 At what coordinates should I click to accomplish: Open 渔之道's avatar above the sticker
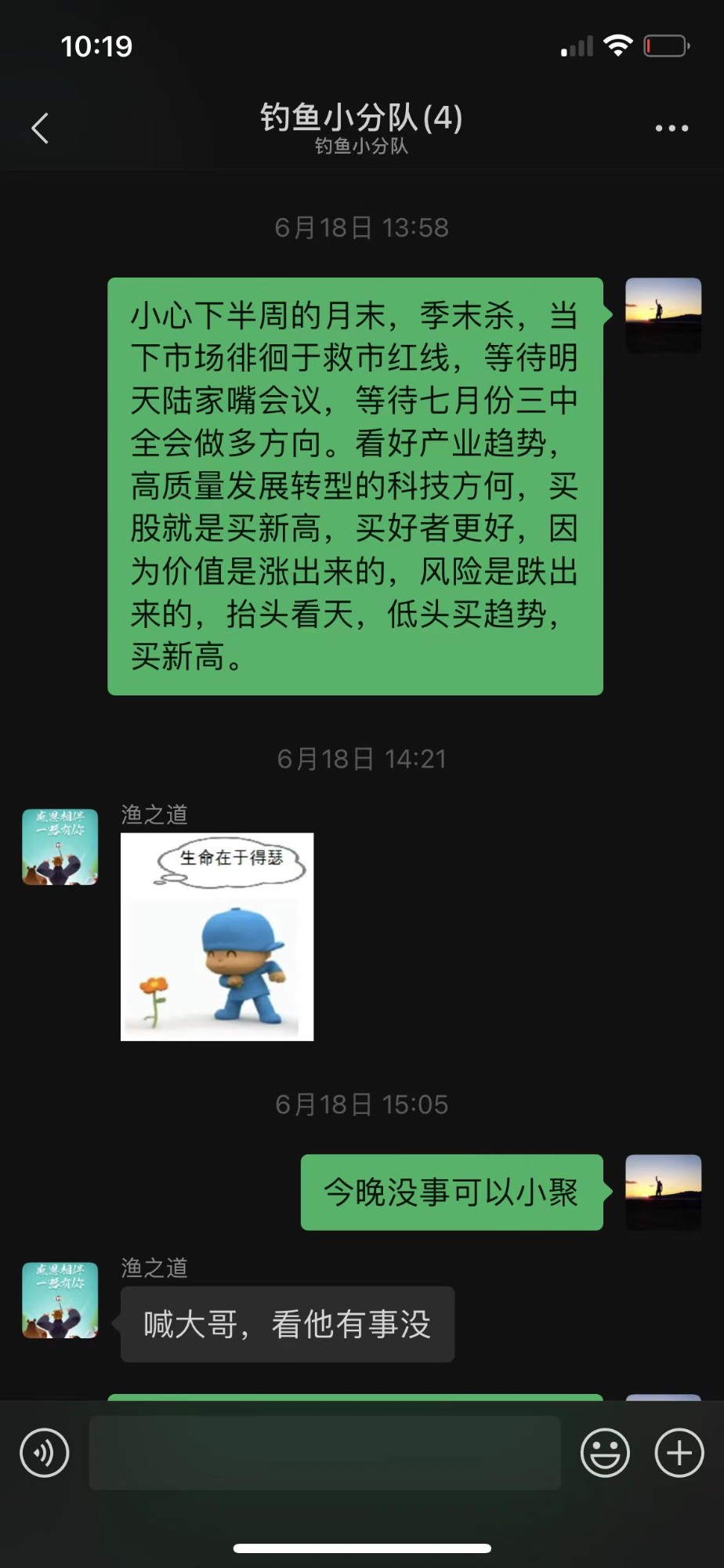tap(60, 847)
